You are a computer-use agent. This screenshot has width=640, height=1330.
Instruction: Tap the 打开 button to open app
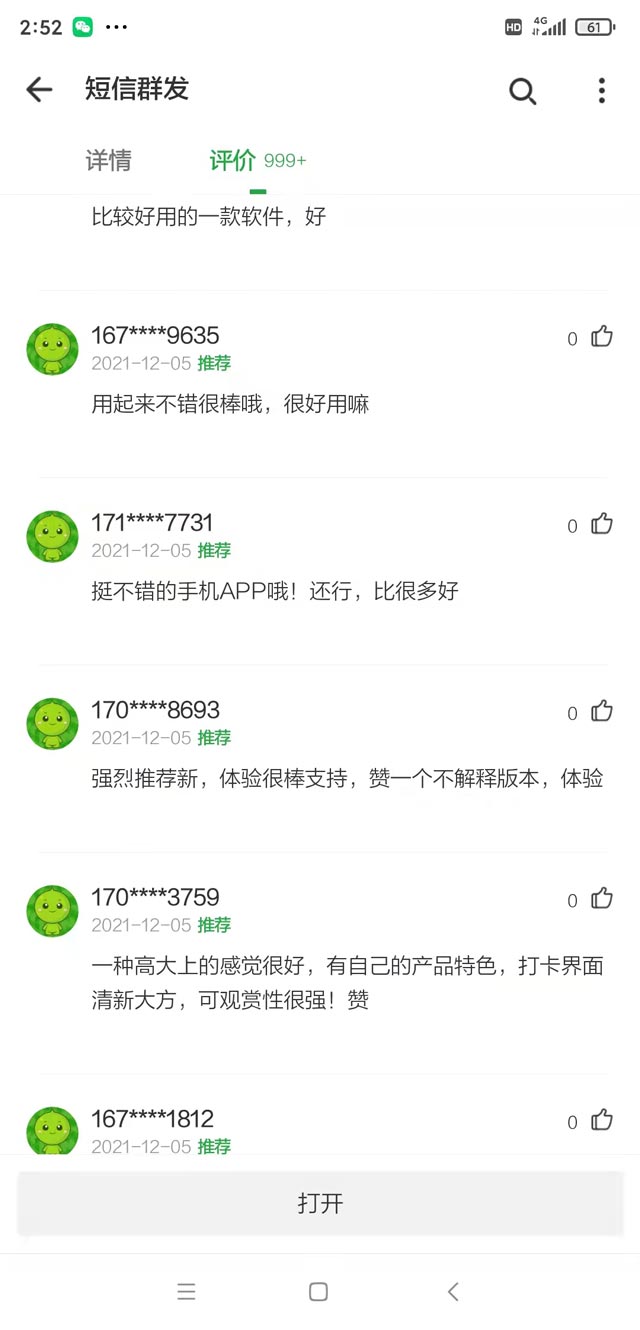coord(320,1203)
